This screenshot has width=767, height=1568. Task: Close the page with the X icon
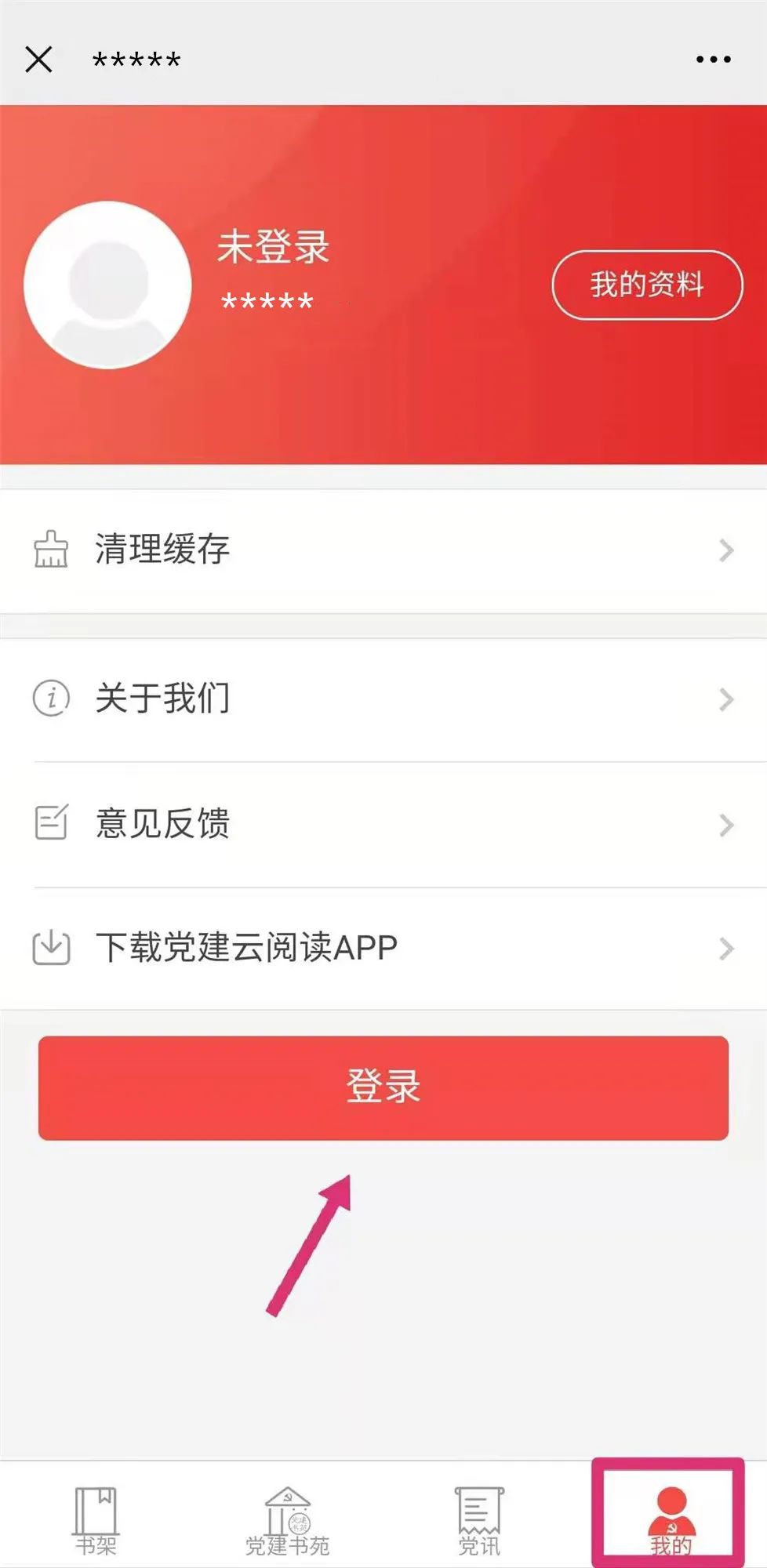pos(38,59)
